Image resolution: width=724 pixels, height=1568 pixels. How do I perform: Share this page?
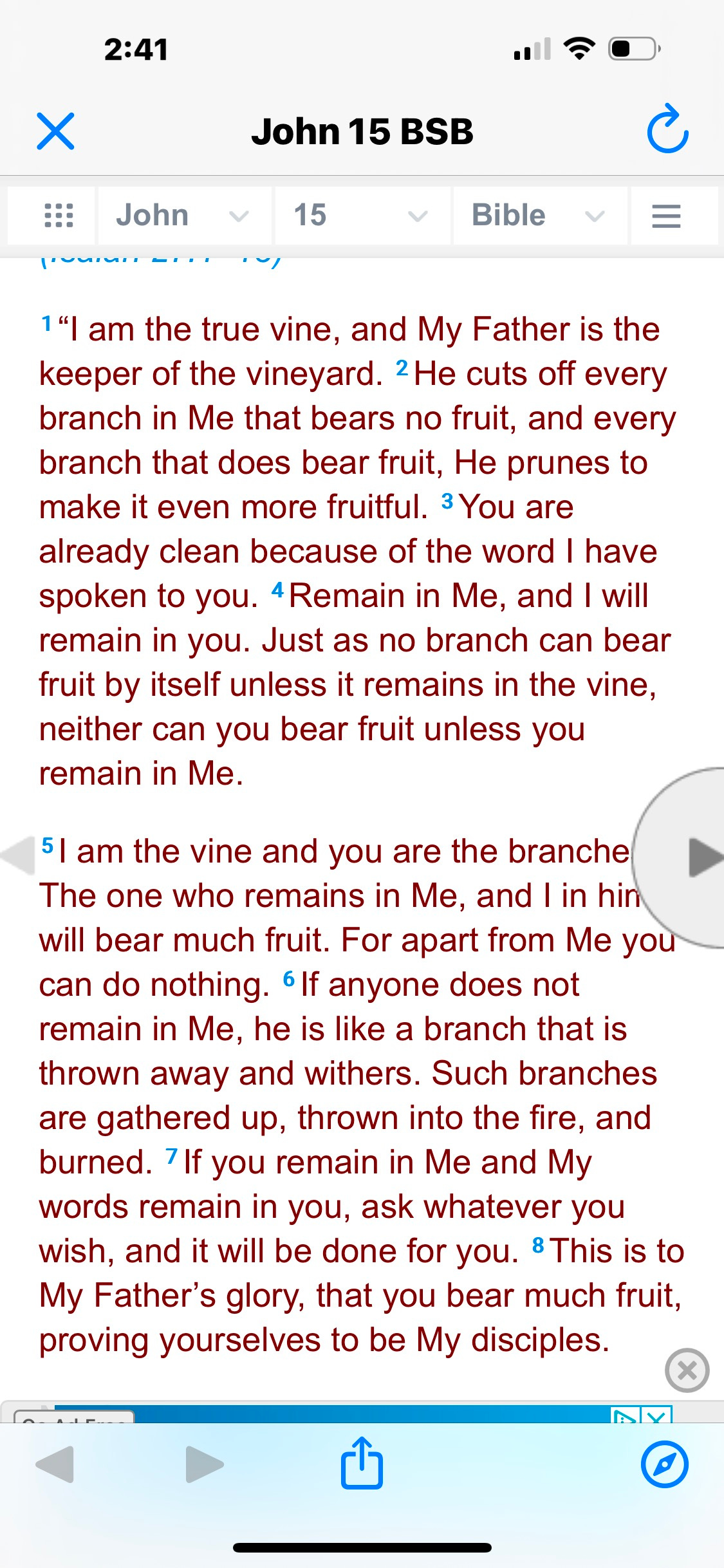pyautogui.click(x=362, y=1462)
